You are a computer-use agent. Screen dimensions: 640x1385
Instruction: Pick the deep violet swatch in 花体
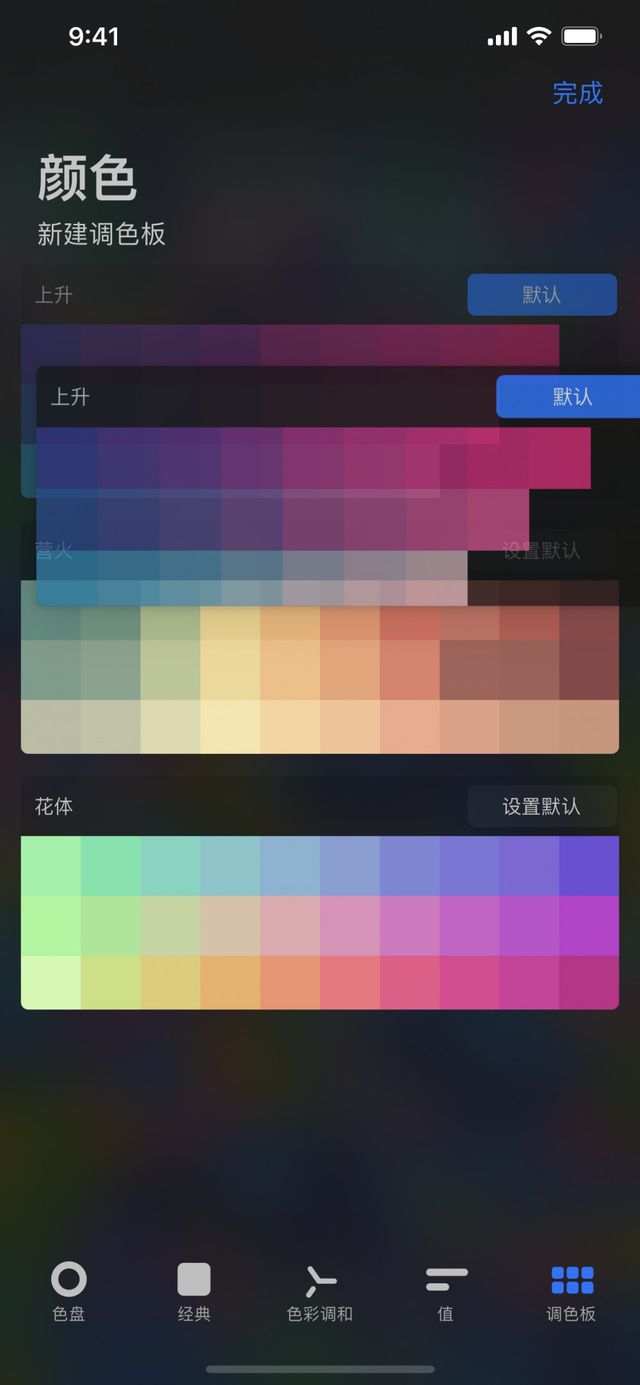[589, 865]
